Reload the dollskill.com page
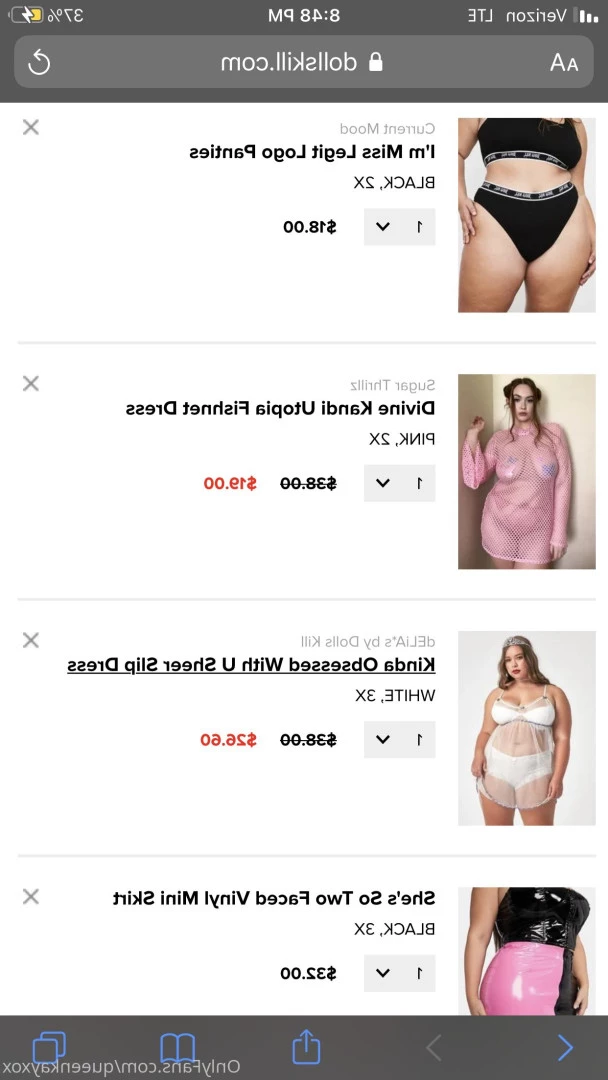This screenshot has width=608, height=1080. tap(39, 63)
